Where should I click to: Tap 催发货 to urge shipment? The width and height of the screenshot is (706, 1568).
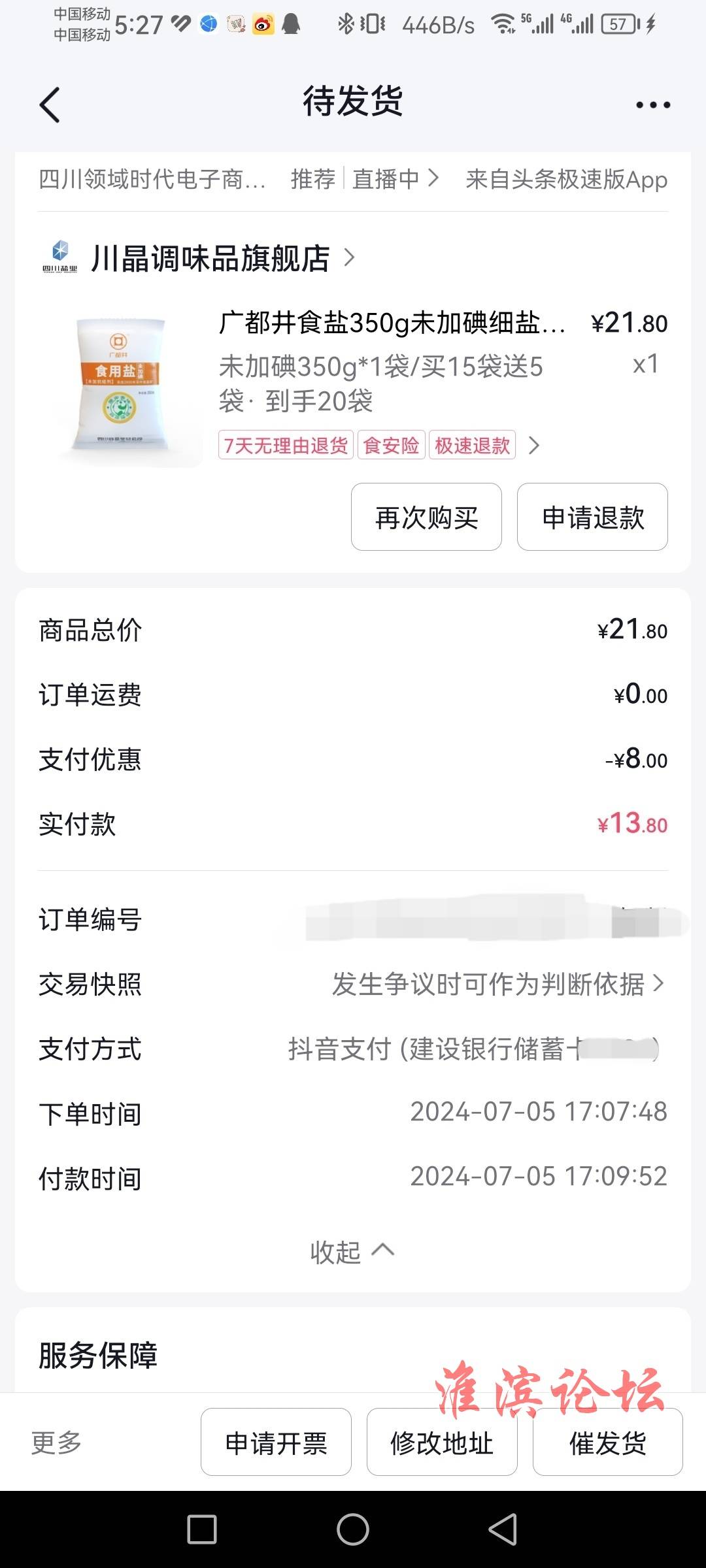608,1442
